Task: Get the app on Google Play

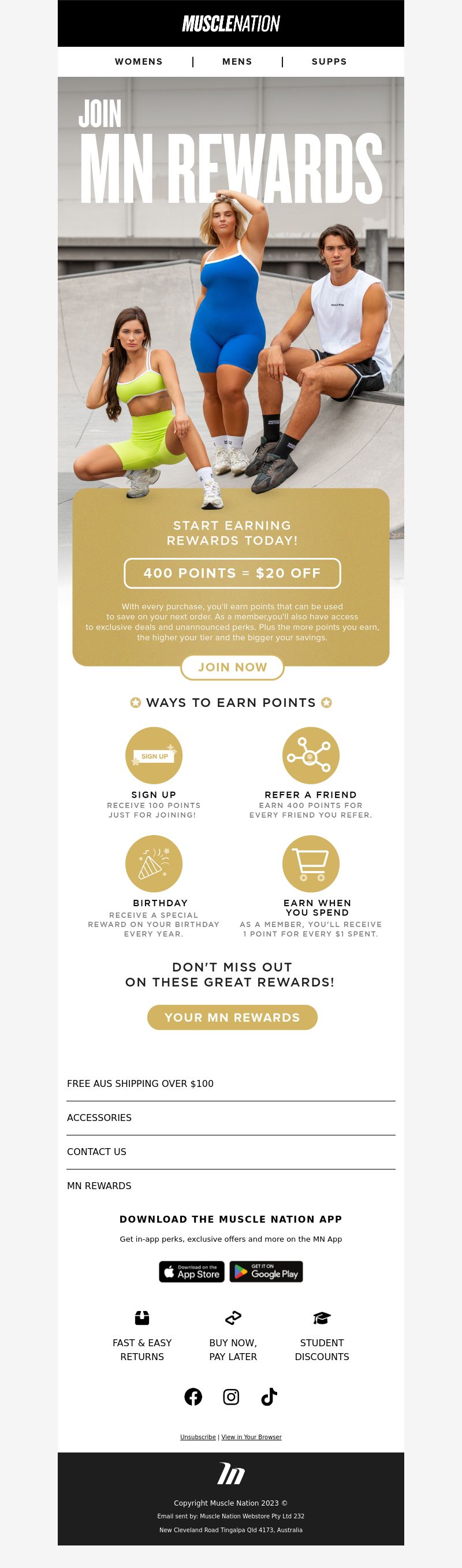Action: (266, 1272)
